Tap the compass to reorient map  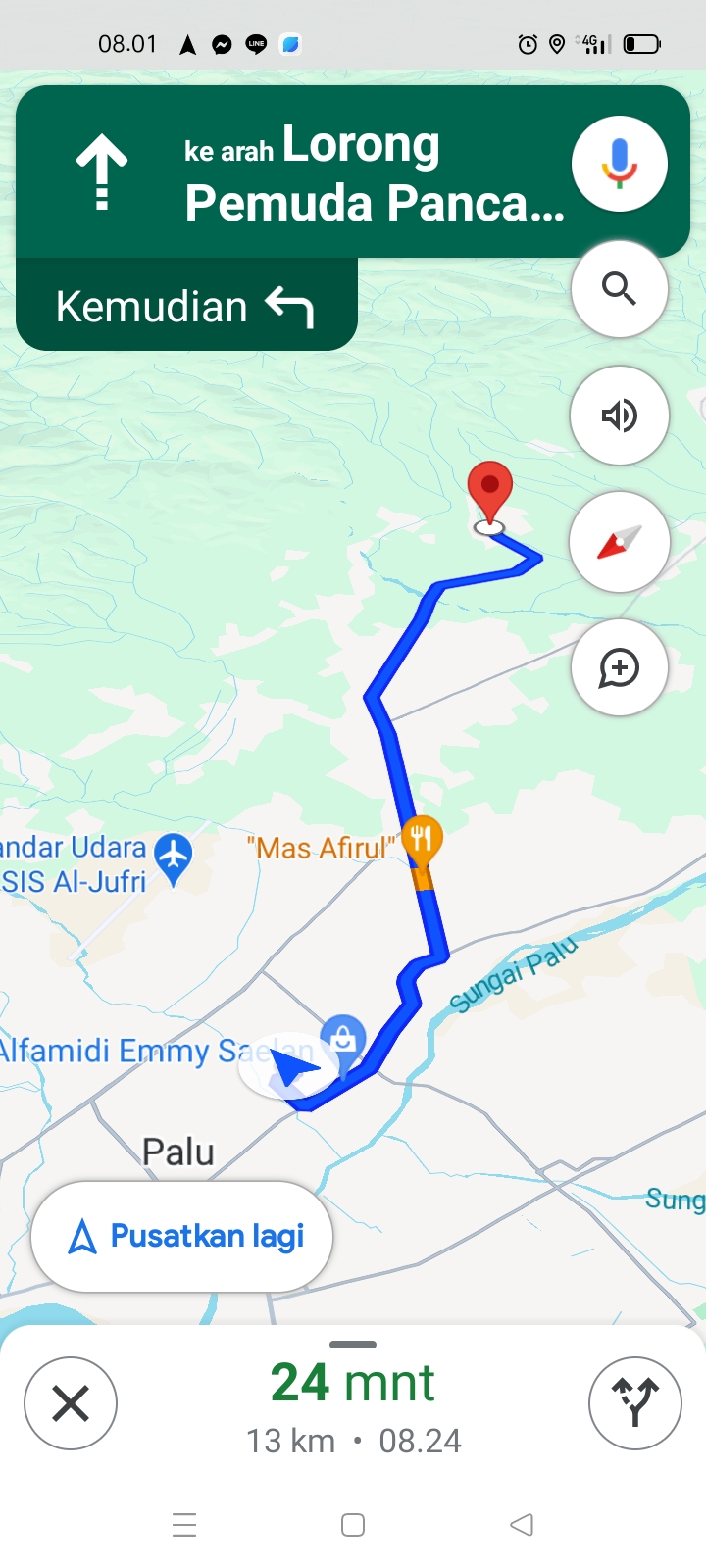coord(620,542)
